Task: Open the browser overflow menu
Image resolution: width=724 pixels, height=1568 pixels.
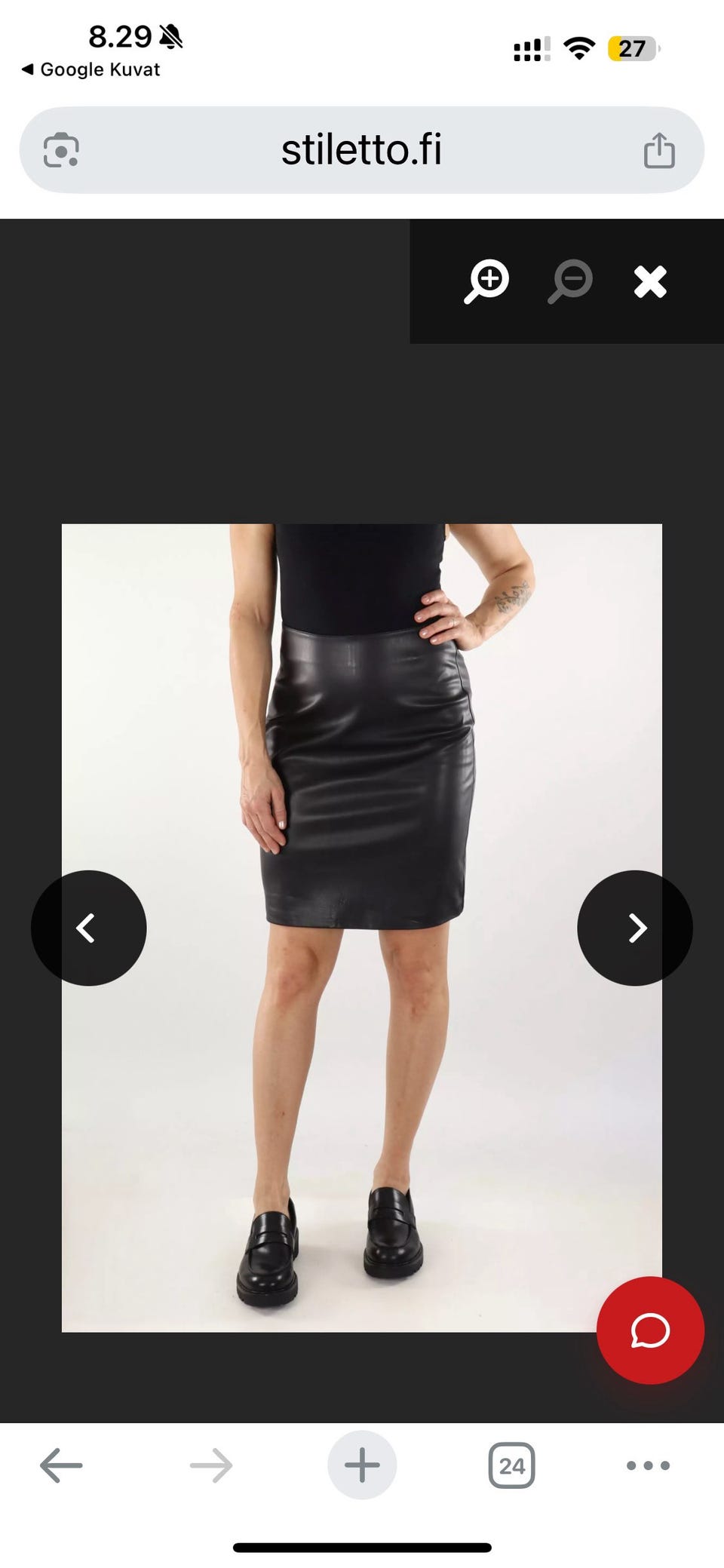Action: (648, 1465)
